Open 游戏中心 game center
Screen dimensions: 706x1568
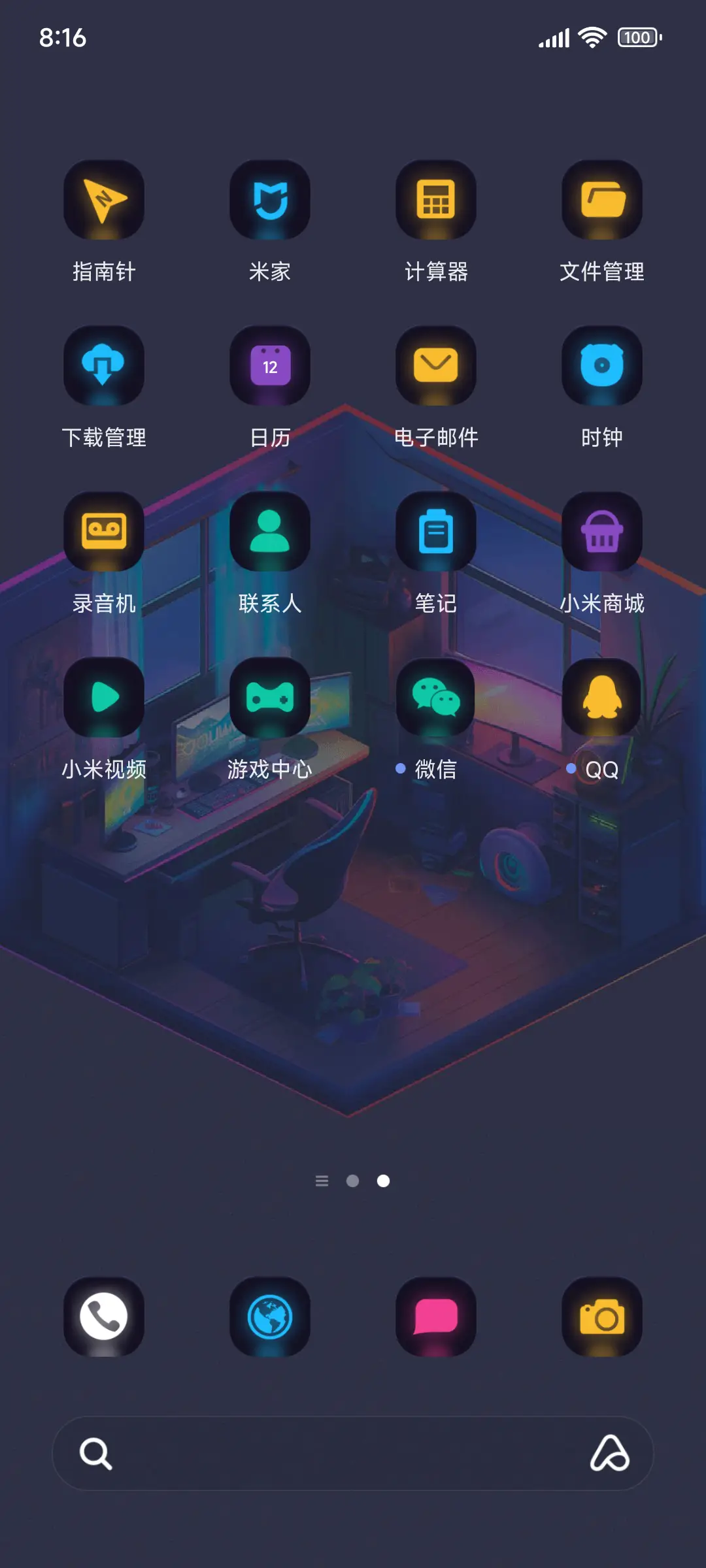(270, 699)
